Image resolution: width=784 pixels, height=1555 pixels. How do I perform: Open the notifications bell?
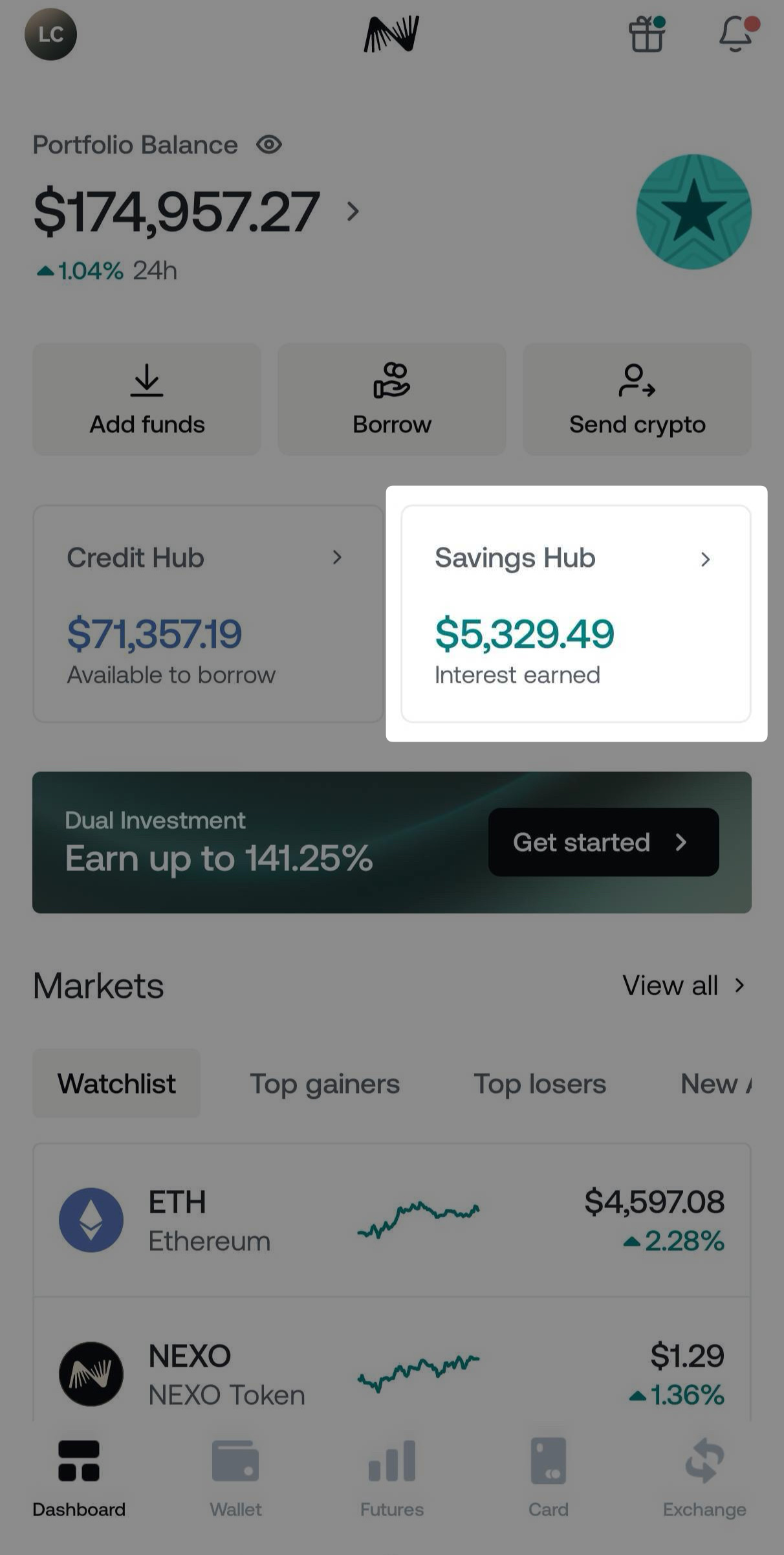(736, 34)
